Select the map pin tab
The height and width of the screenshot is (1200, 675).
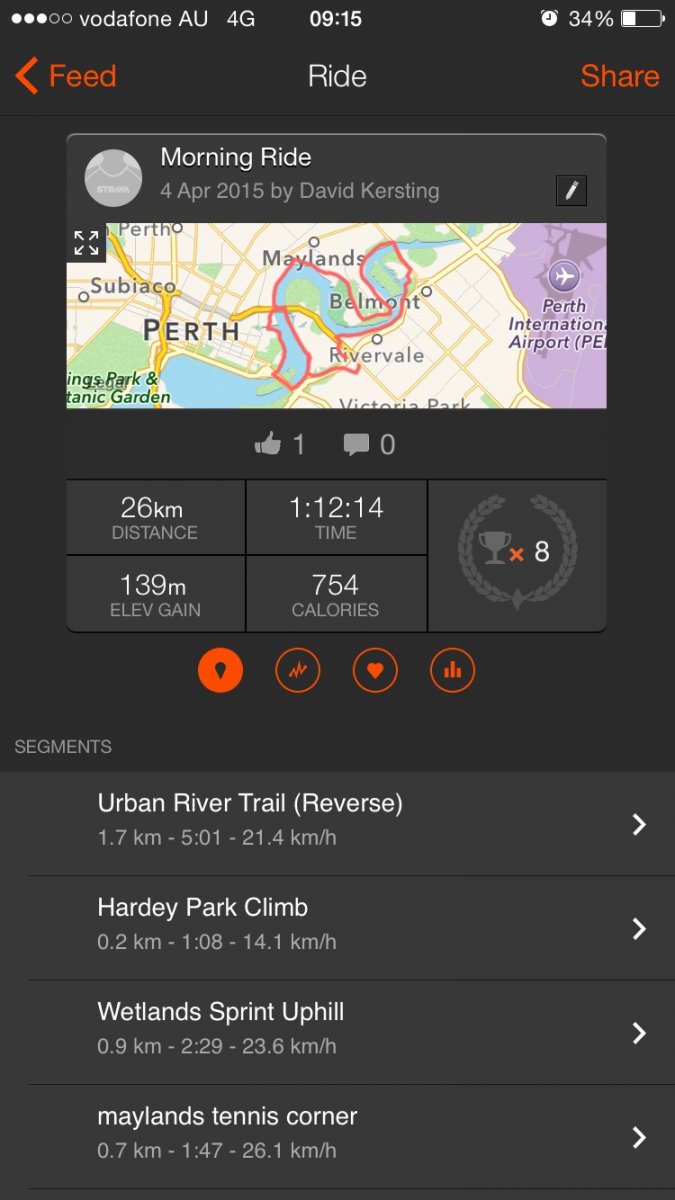[220, 671]
